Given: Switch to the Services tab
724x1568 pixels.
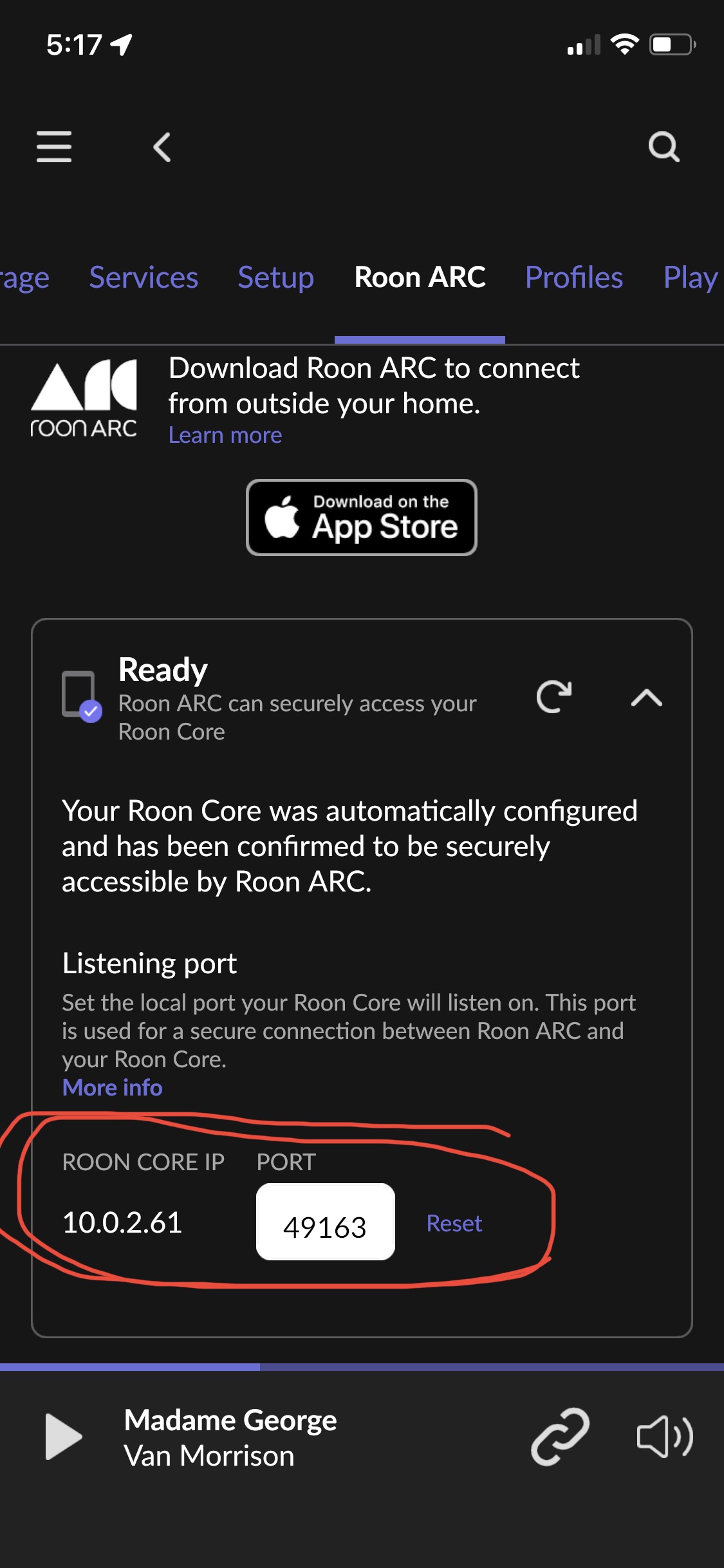Looking at the screenshot, I should (144, 277).
